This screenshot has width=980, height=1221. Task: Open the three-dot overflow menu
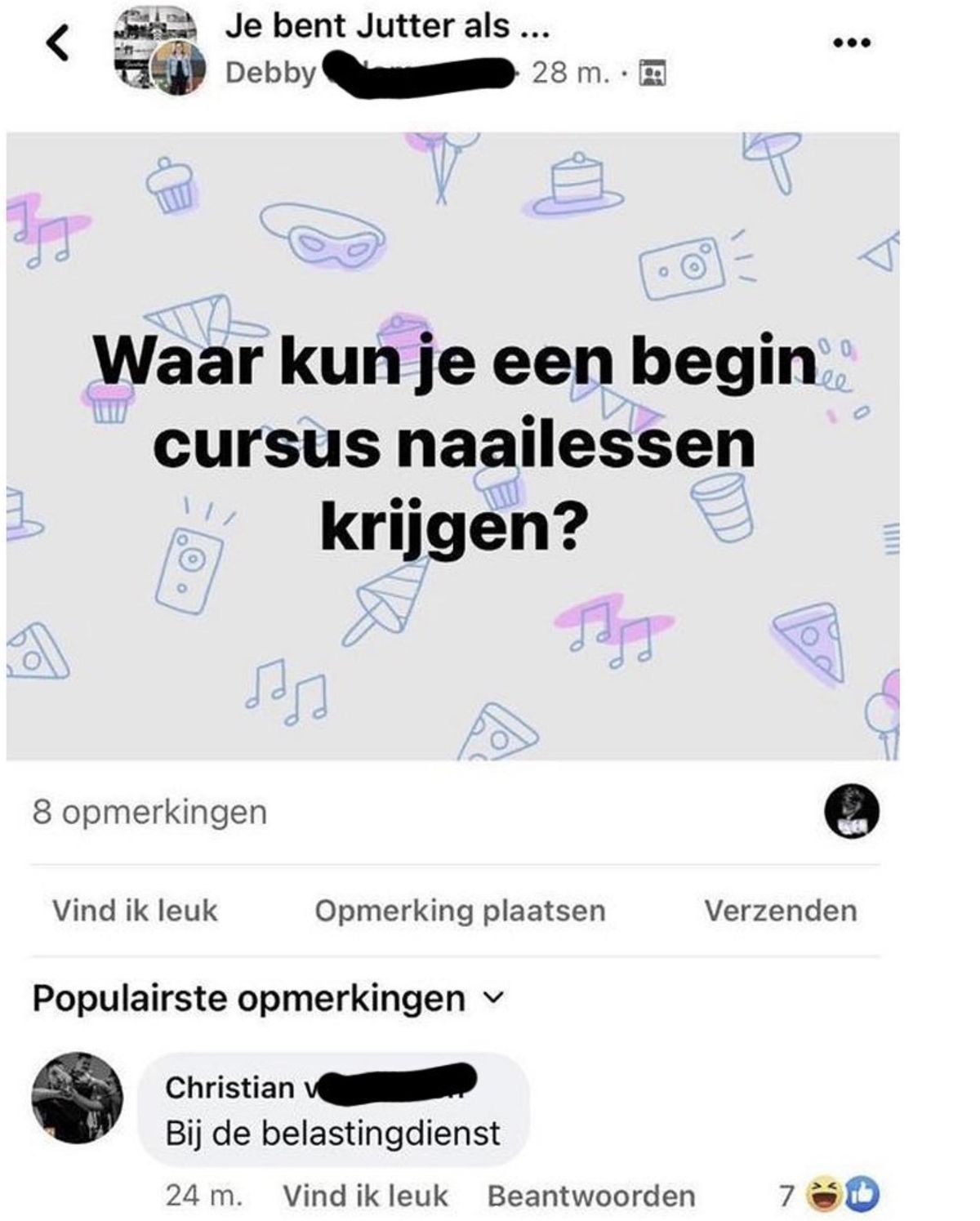pyautogui.click(x=852, y=41)
